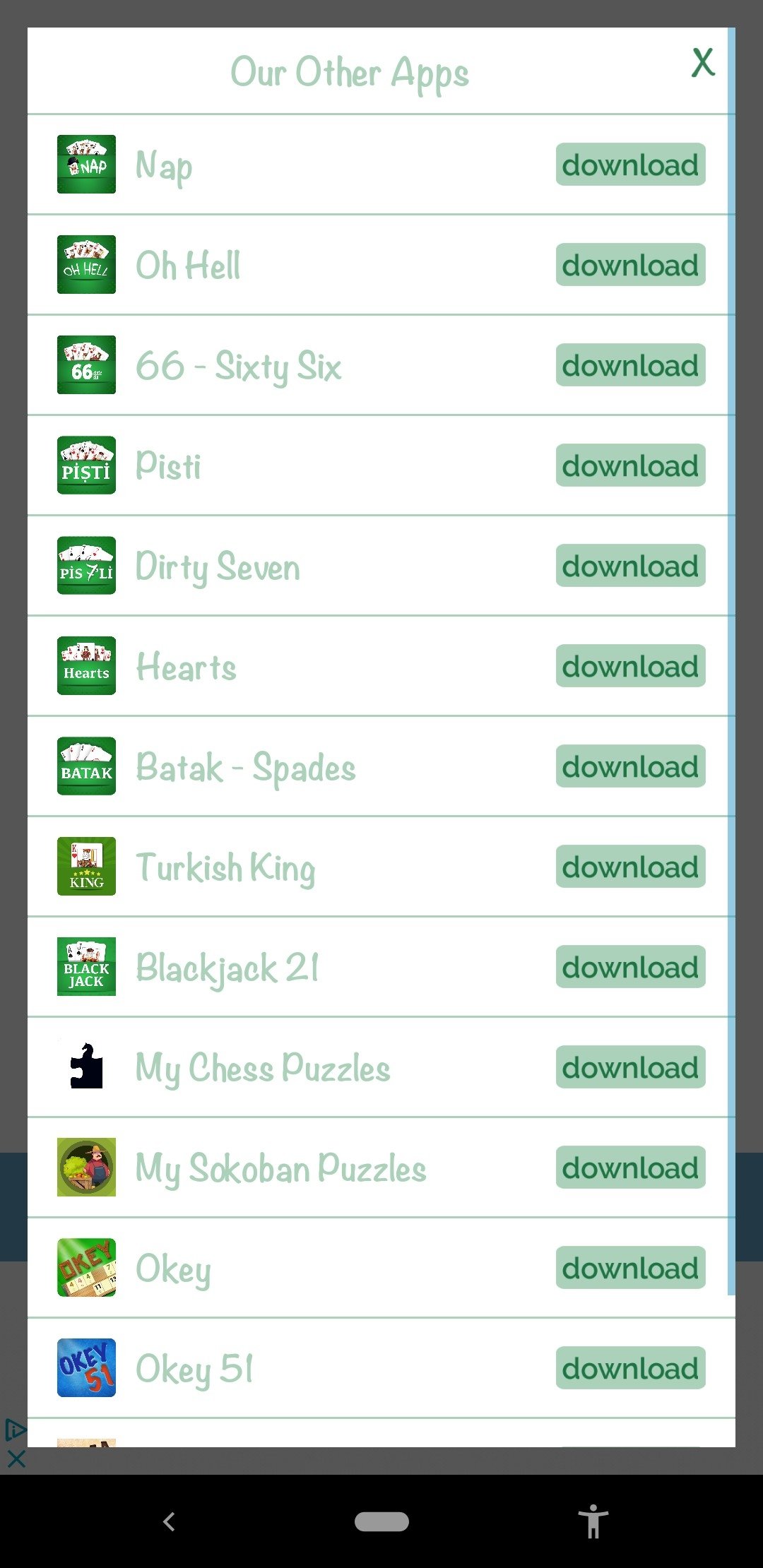Screen dimensions: 763x1568
Task: Download 66 - Sixty Six
Action: [630, 365]
